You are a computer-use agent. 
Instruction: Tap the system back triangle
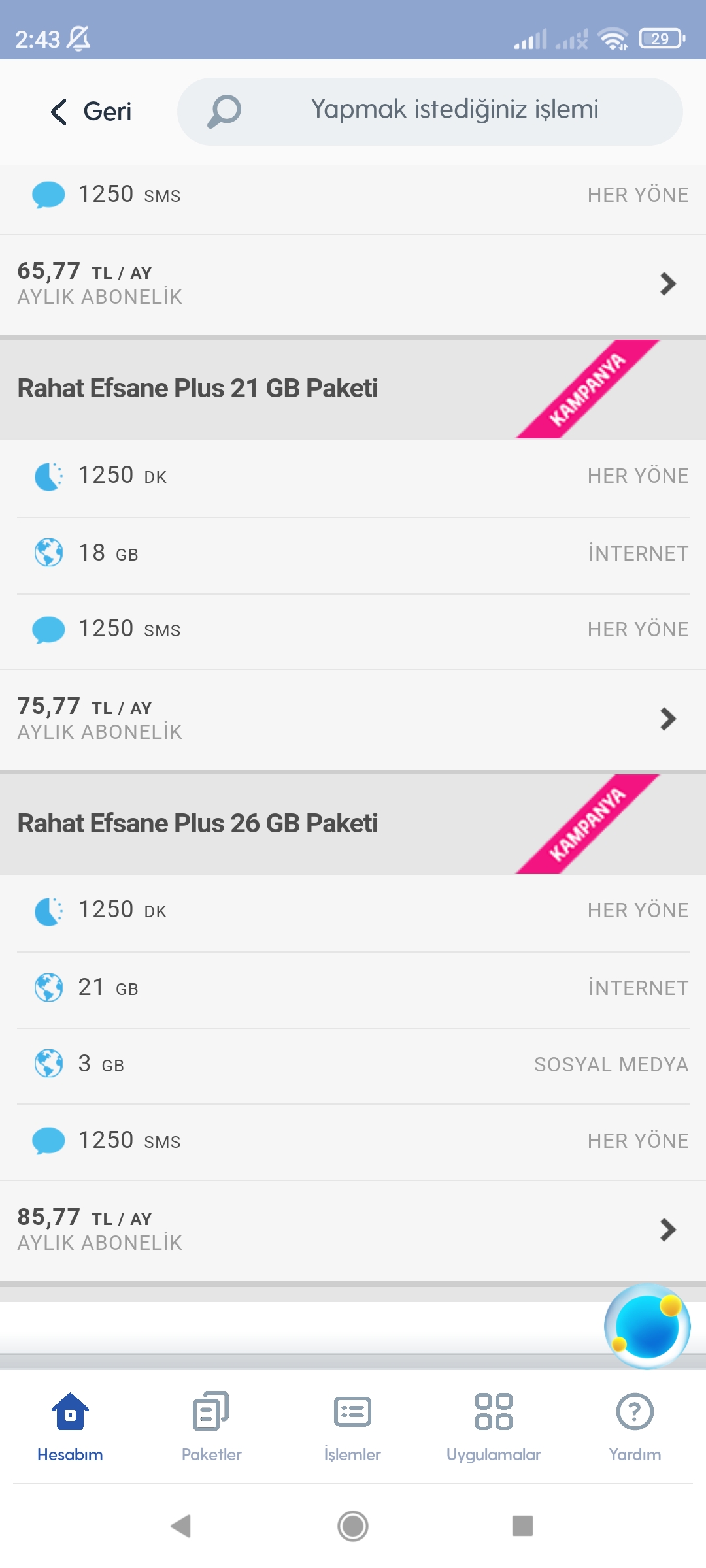pos(180,1526)
